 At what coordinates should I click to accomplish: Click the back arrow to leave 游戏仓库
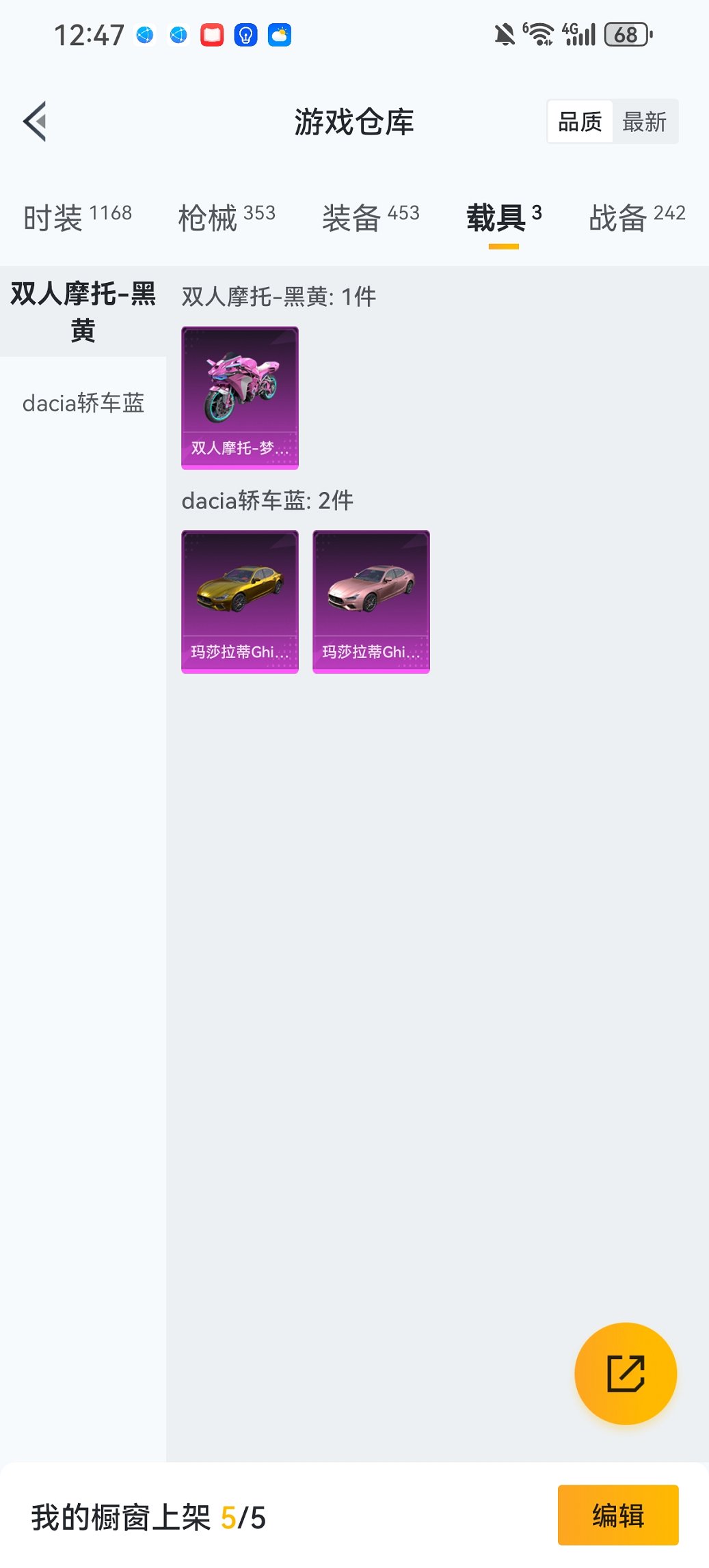point(33,121)
